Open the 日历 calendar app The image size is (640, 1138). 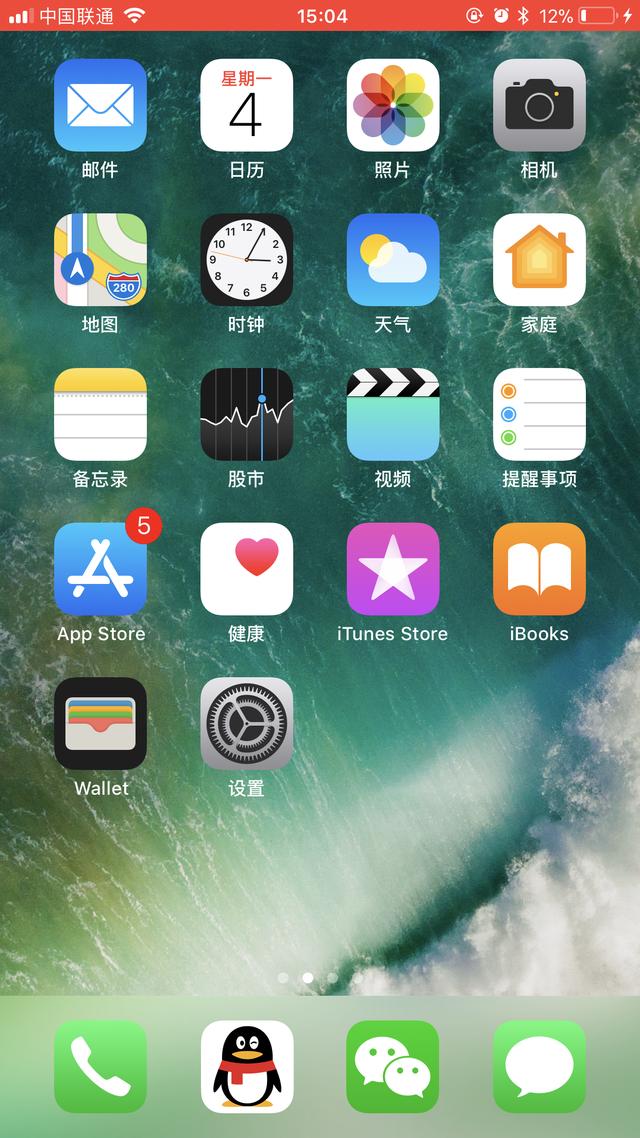pos(246,105)
